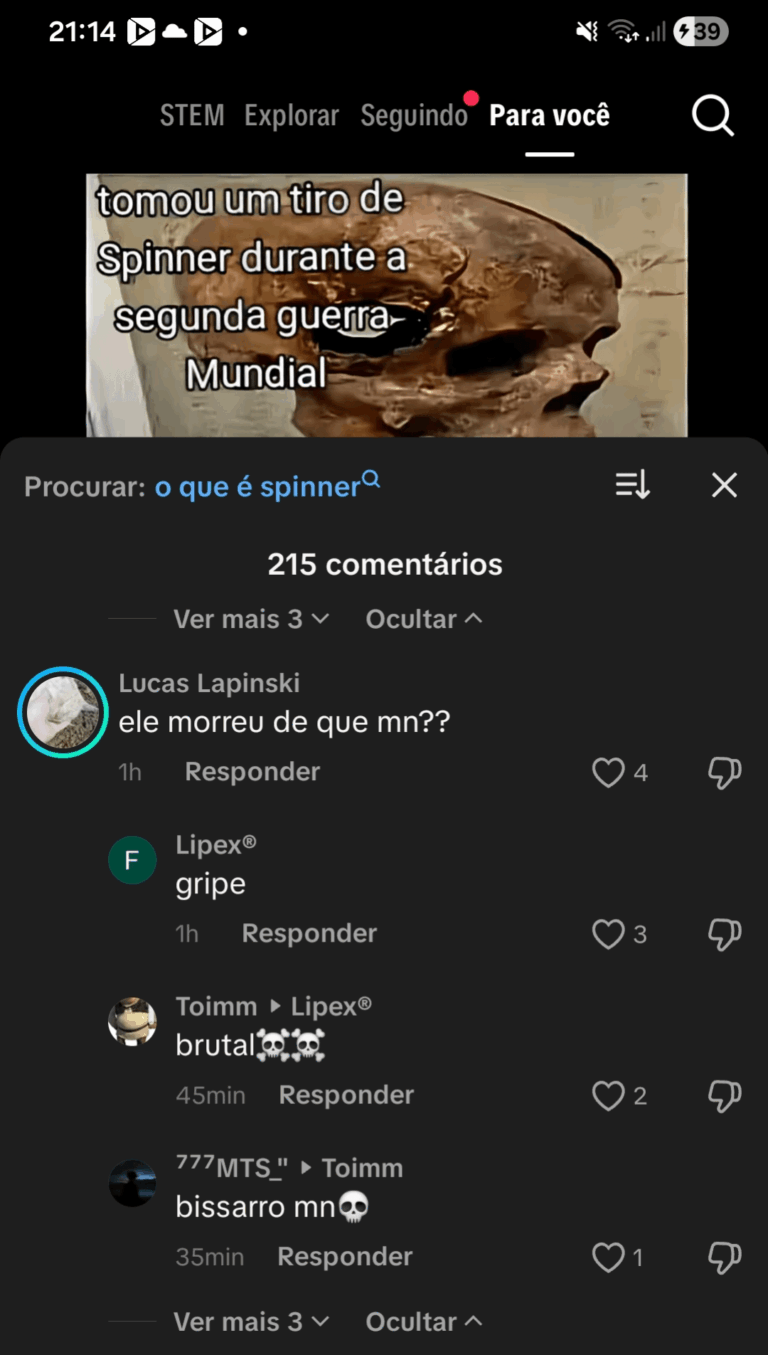The height and width of the screenshot is (1355, 768).
Task: Expand 'Ver mais 3' below bissarro comment
Action: pos(250,1322)
